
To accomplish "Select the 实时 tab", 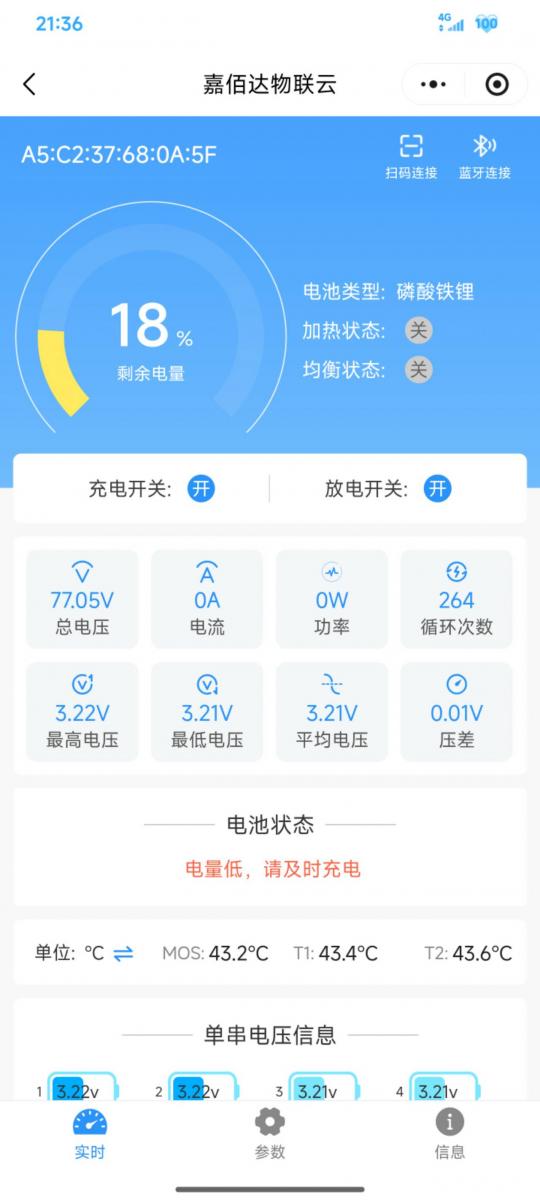I will click(90, 1135).
